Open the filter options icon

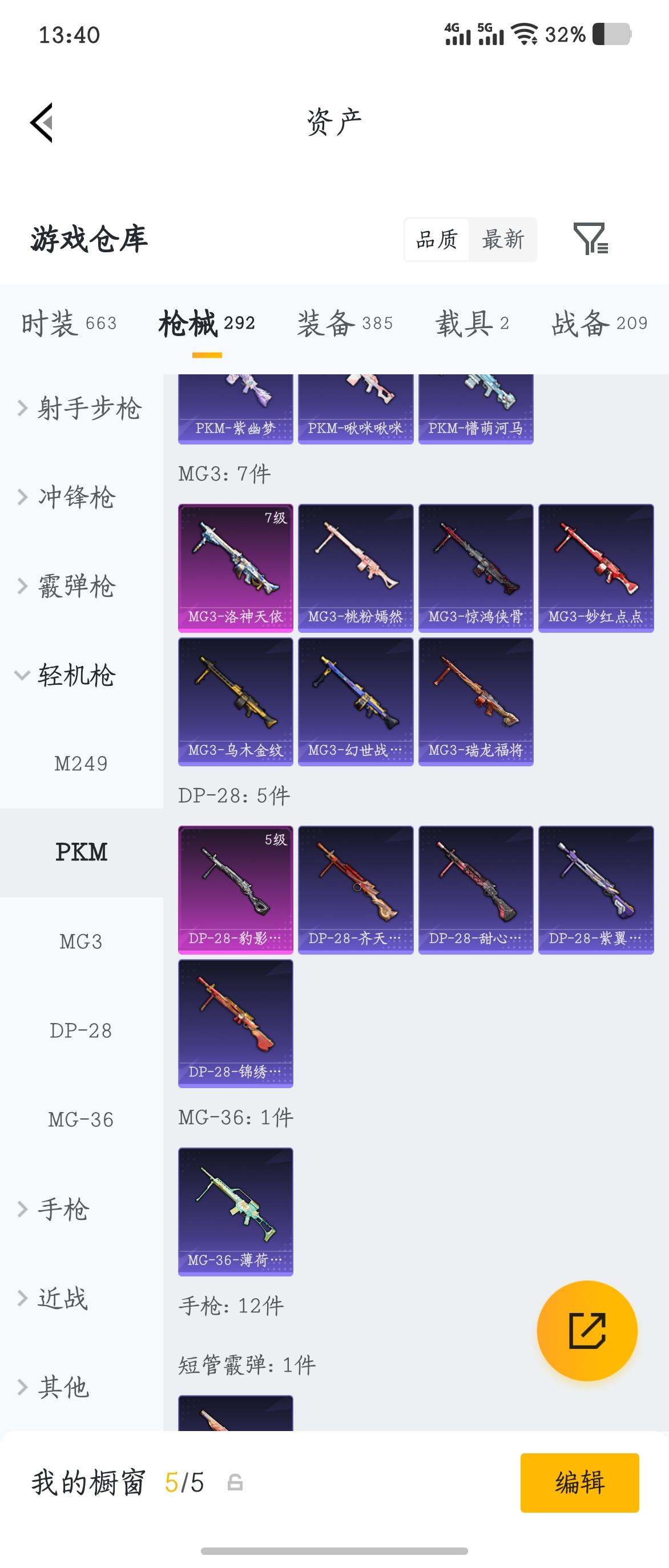tap(590, 239)
